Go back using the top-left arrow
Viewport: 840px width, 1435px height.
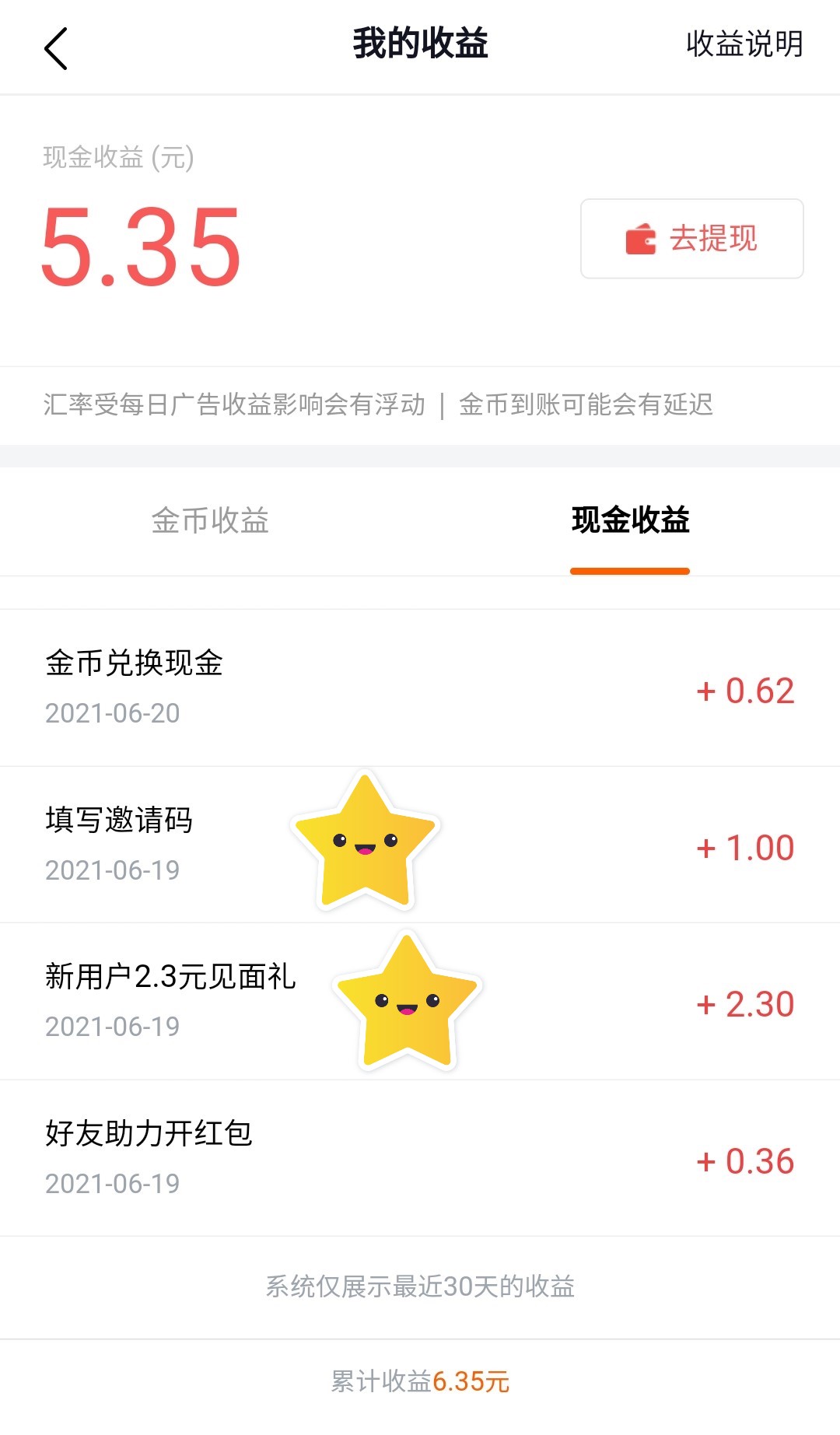(56, 48)
